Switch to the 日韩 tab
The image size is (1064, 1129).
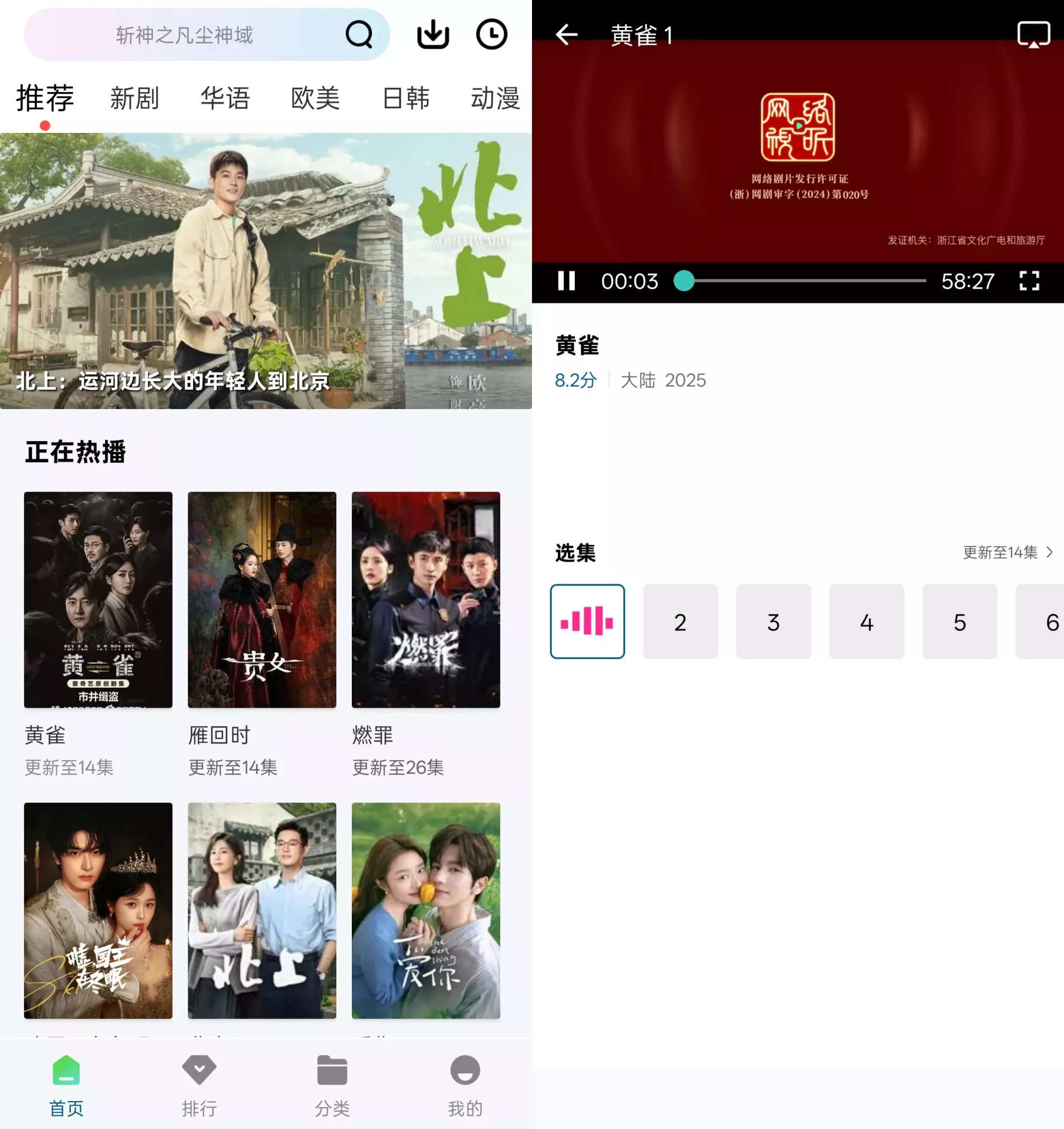(x=405, y=98)
